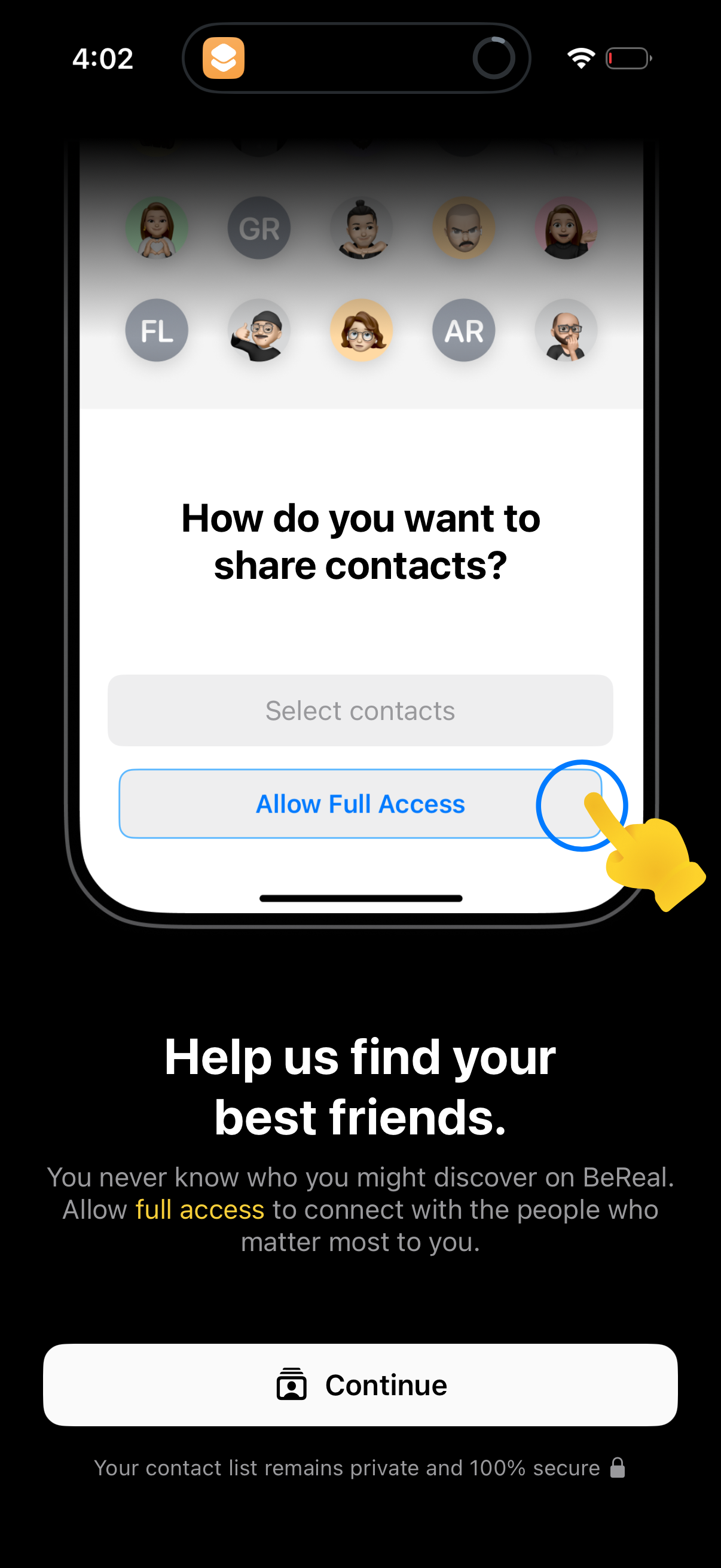Tap the lock icon next to the privacy message
The image size is (721, 1568).
(617, 1468)
